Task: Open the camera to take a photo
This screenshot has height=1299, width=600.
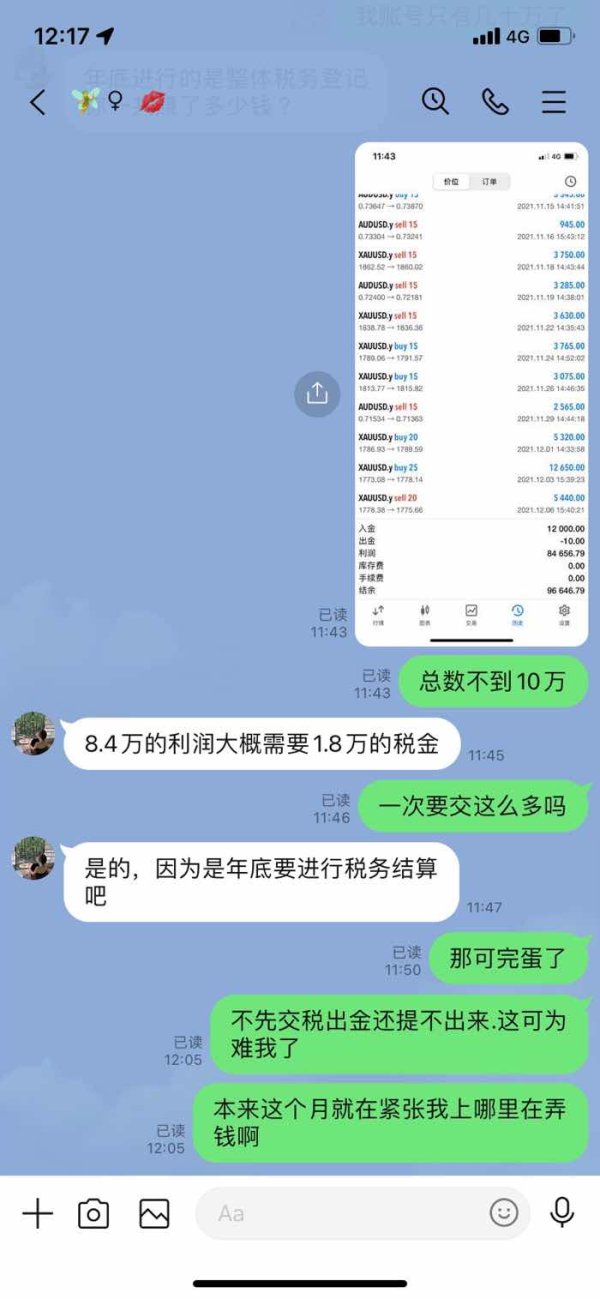Action: 94,1214
